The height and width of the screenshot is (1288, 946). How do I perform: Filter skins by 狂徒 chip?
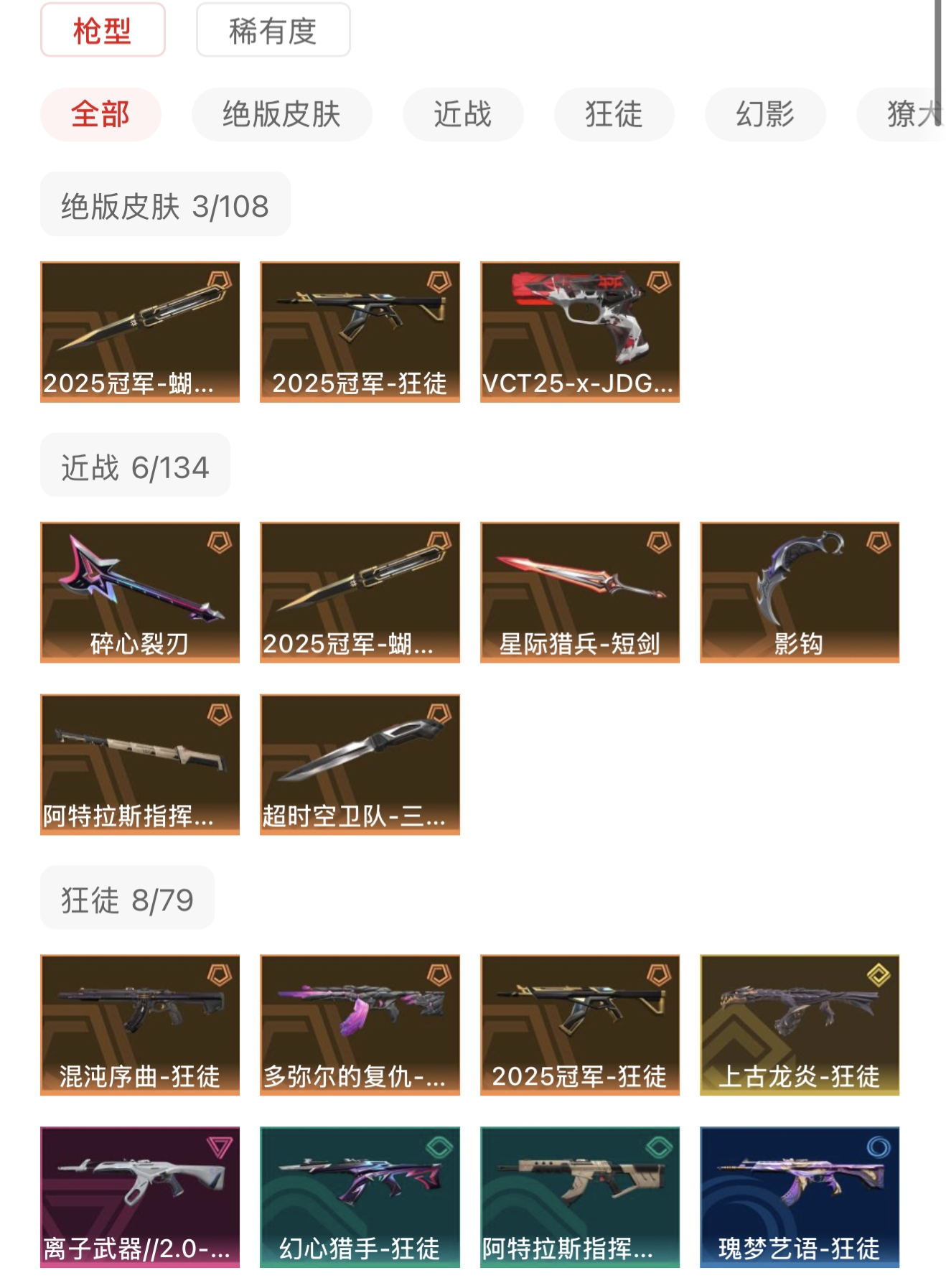(614, 114)
